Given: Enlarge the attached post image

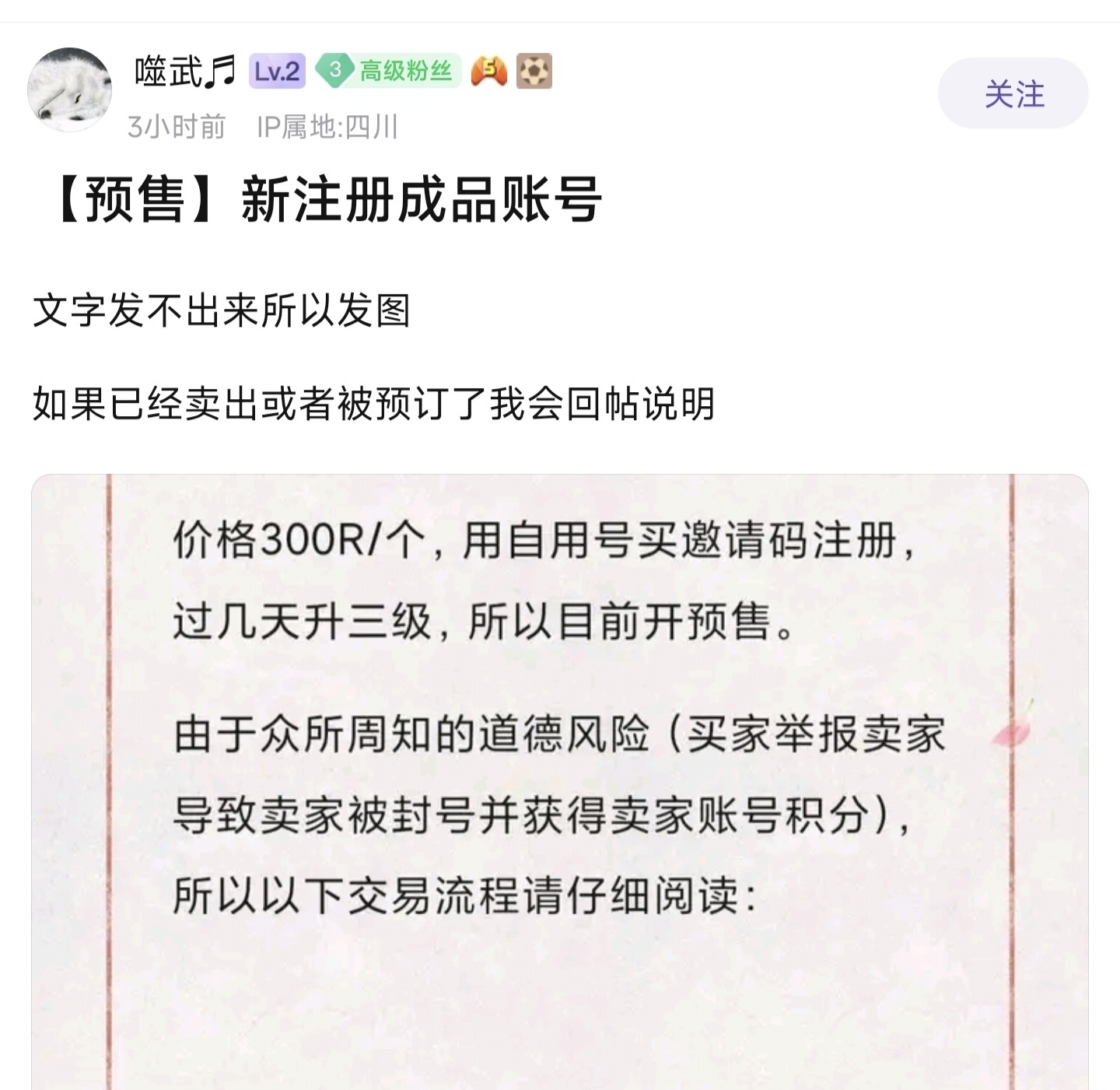Looking at the screenshot, I should (x=560, y=778).
